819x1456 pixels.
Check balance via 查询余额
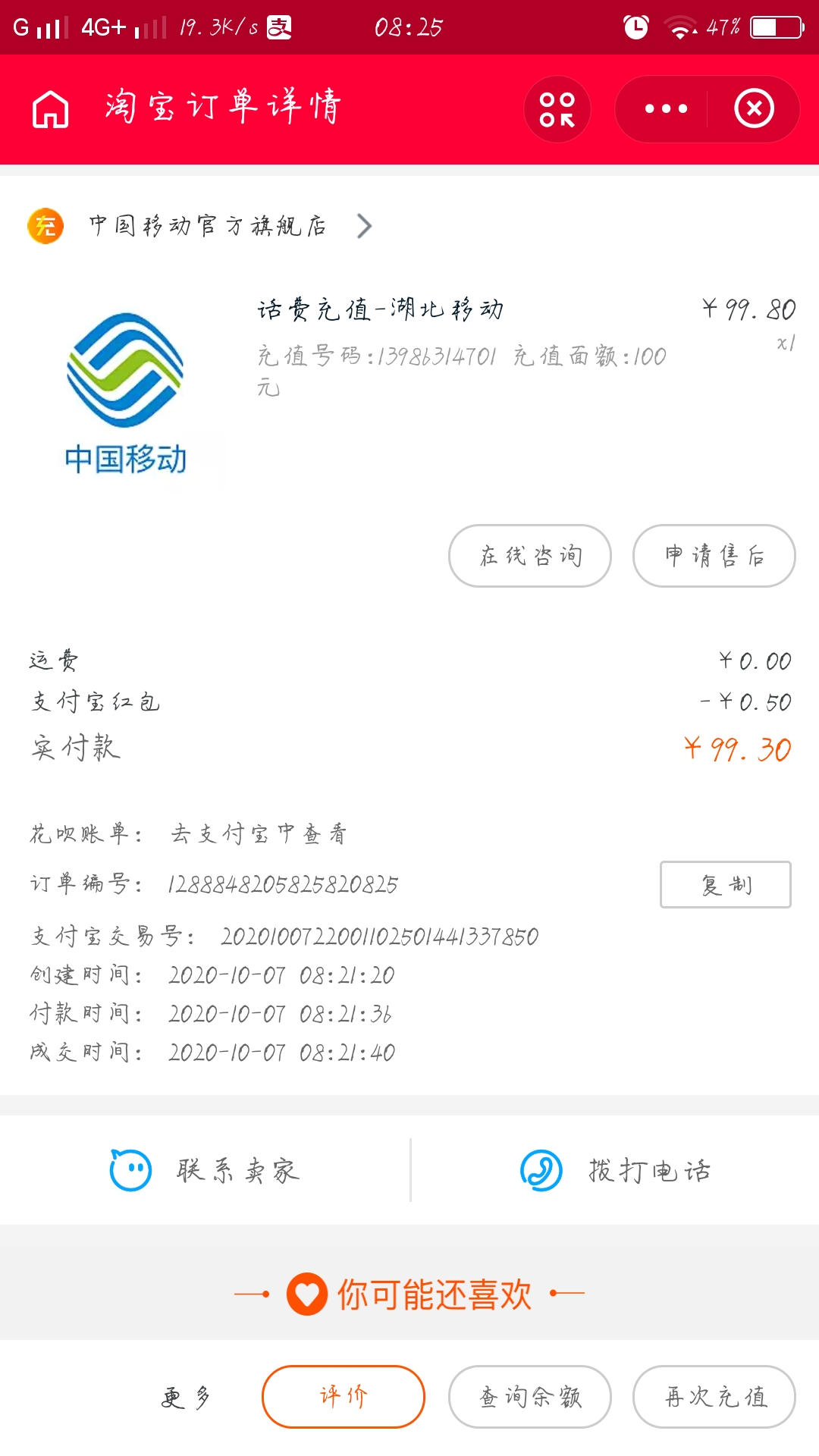click(x=530, y=1397)
